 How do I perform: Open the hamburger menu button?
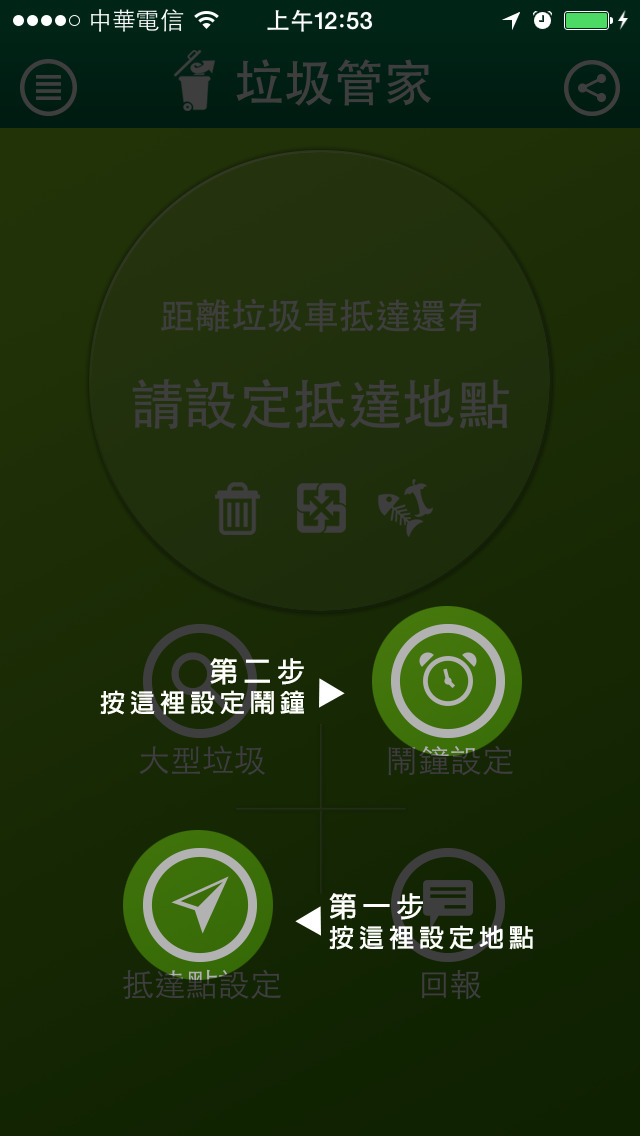click(48, 88)
